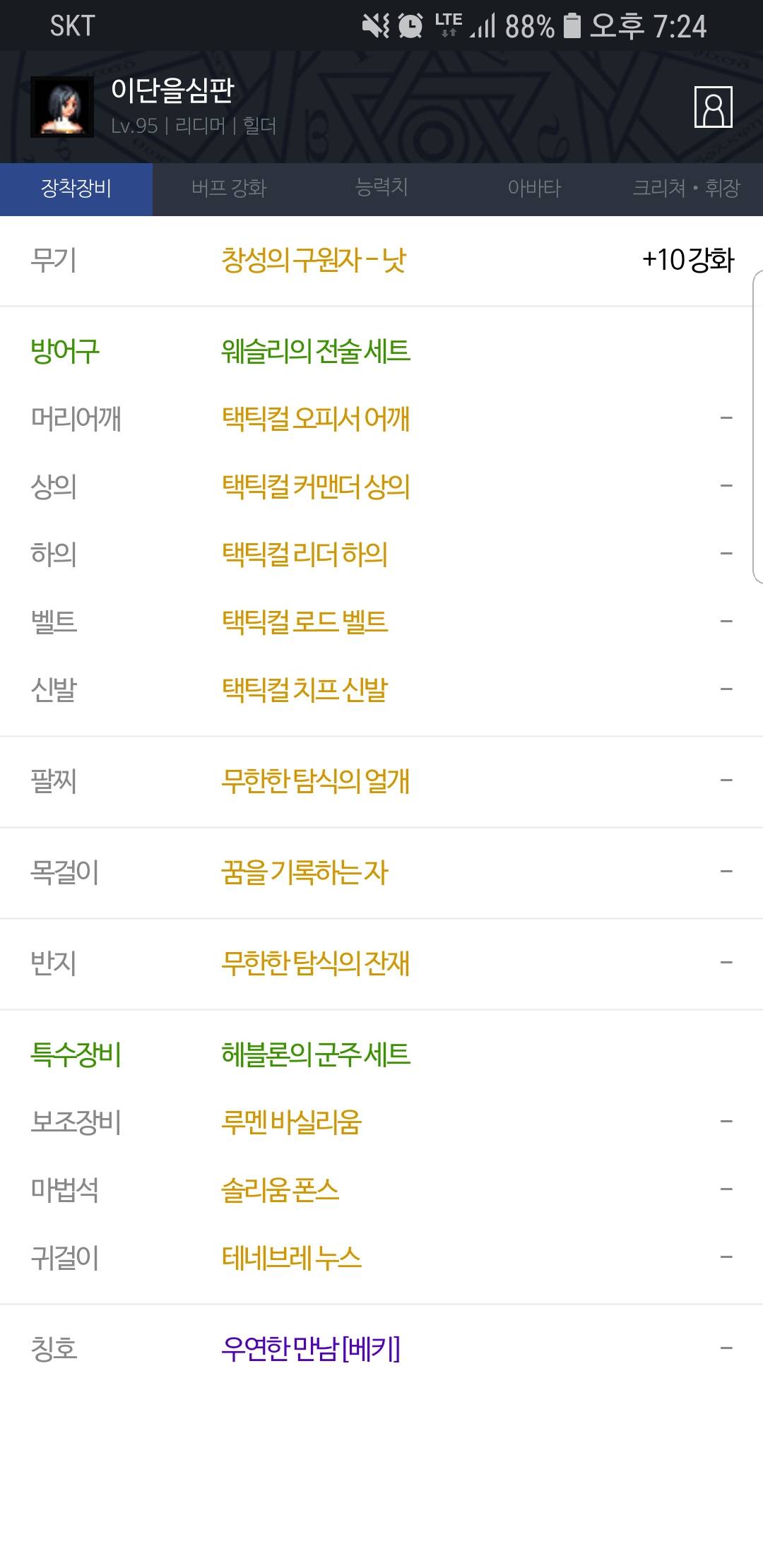This screenshot has width=763, height=1568.
Task: View 루멘 바실리움 sub-equipment
Action: (x=381, y=1122)
